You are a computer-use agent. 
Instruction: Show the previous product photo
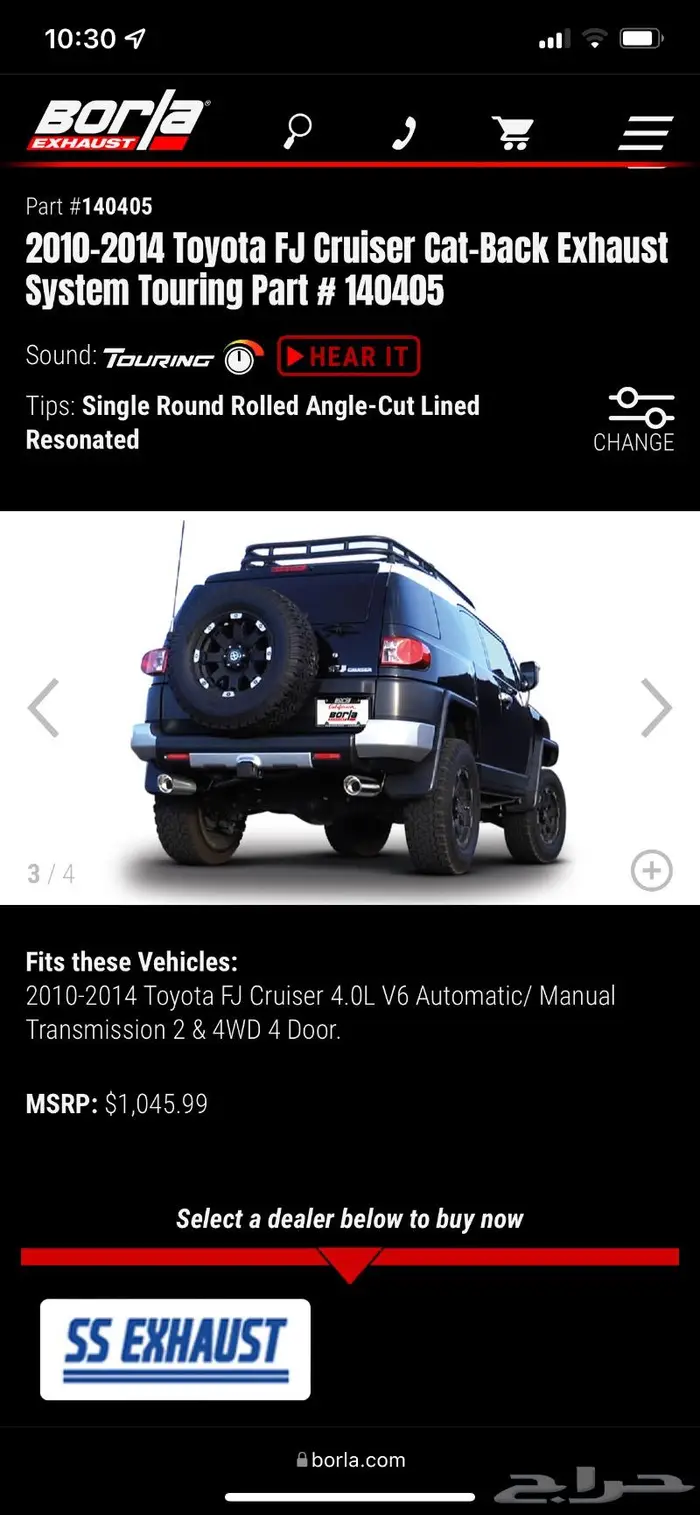click(x=43, y=707)
